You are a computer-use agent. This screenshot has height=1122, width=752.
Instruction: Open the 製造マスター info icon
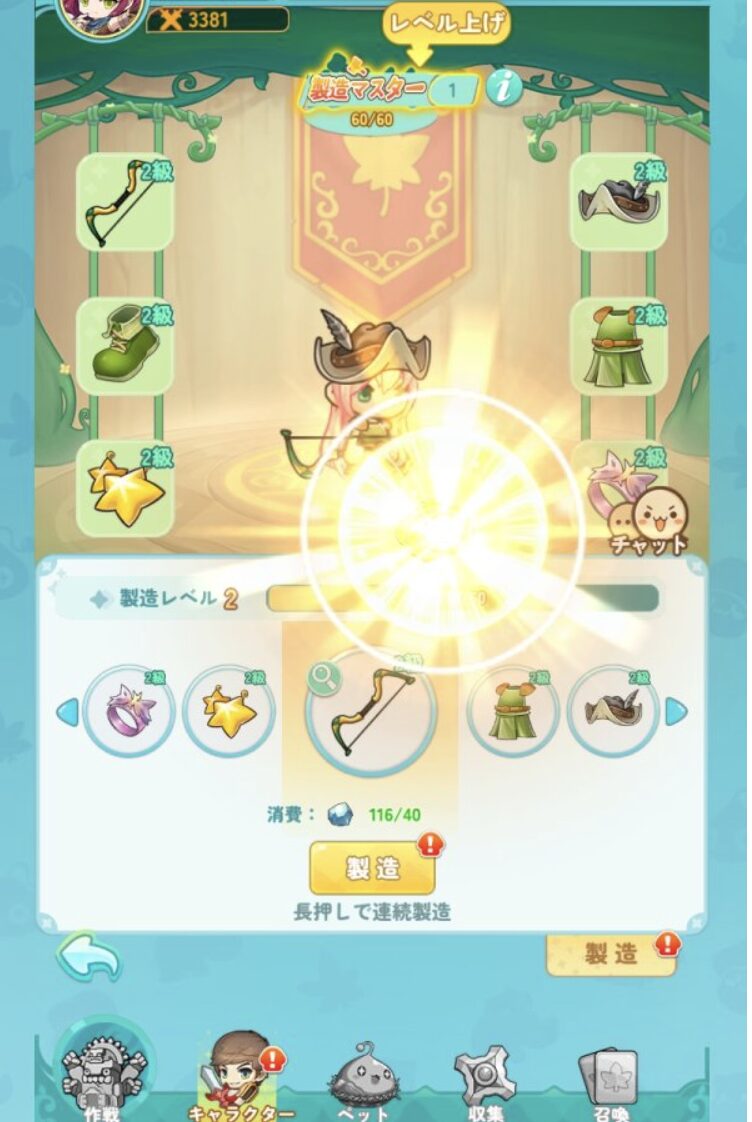[505, 89]
